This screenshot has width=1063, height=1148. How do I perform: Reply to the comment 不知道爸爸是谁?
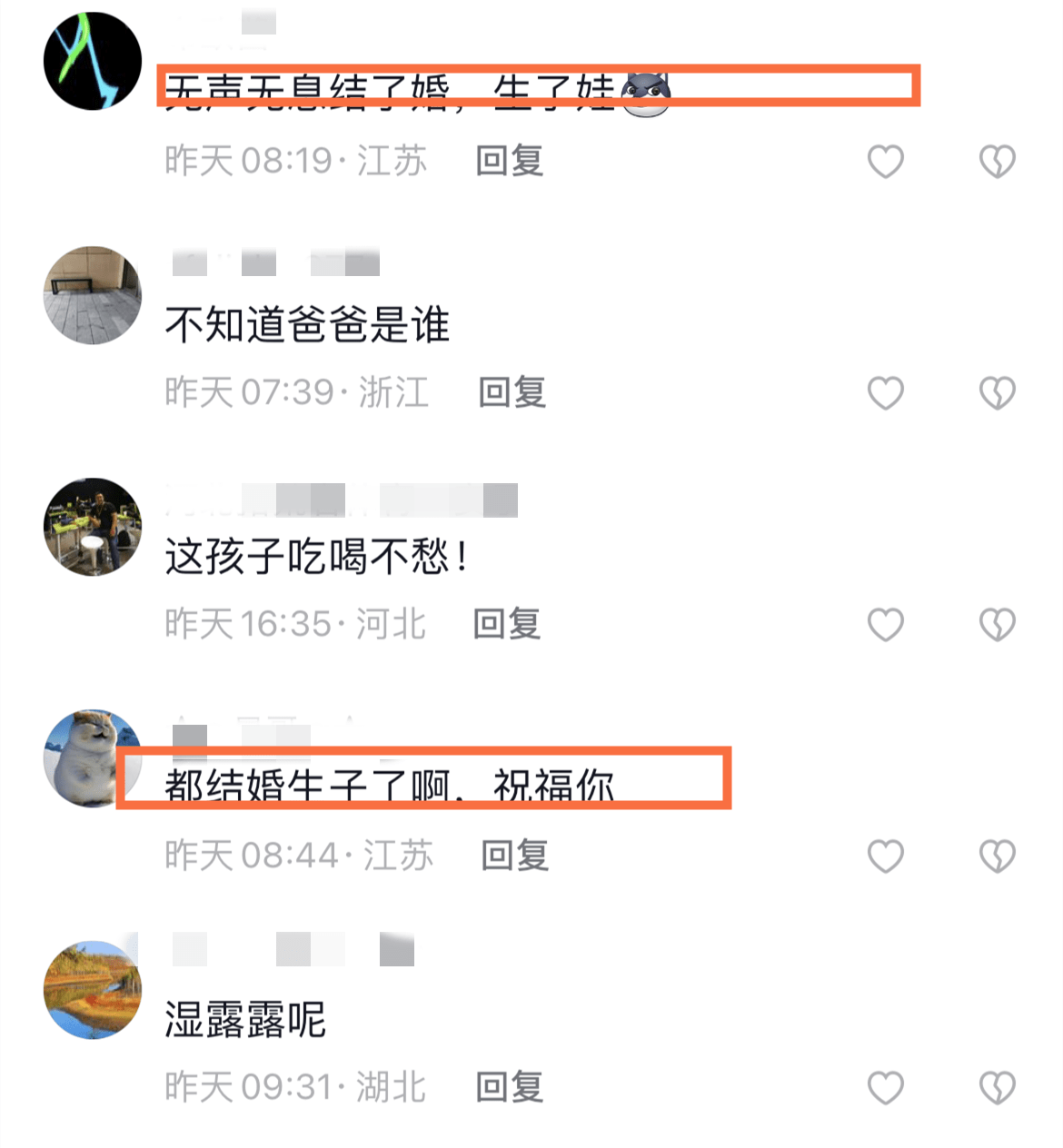coord(512,392)
